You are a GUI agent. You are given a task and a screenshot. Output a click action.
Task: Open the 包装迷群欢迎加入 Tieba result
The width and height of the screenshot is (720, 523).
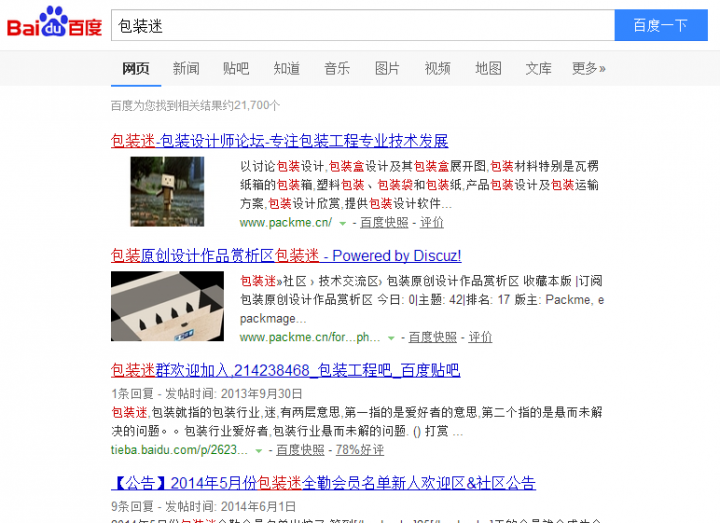(285, 370)
